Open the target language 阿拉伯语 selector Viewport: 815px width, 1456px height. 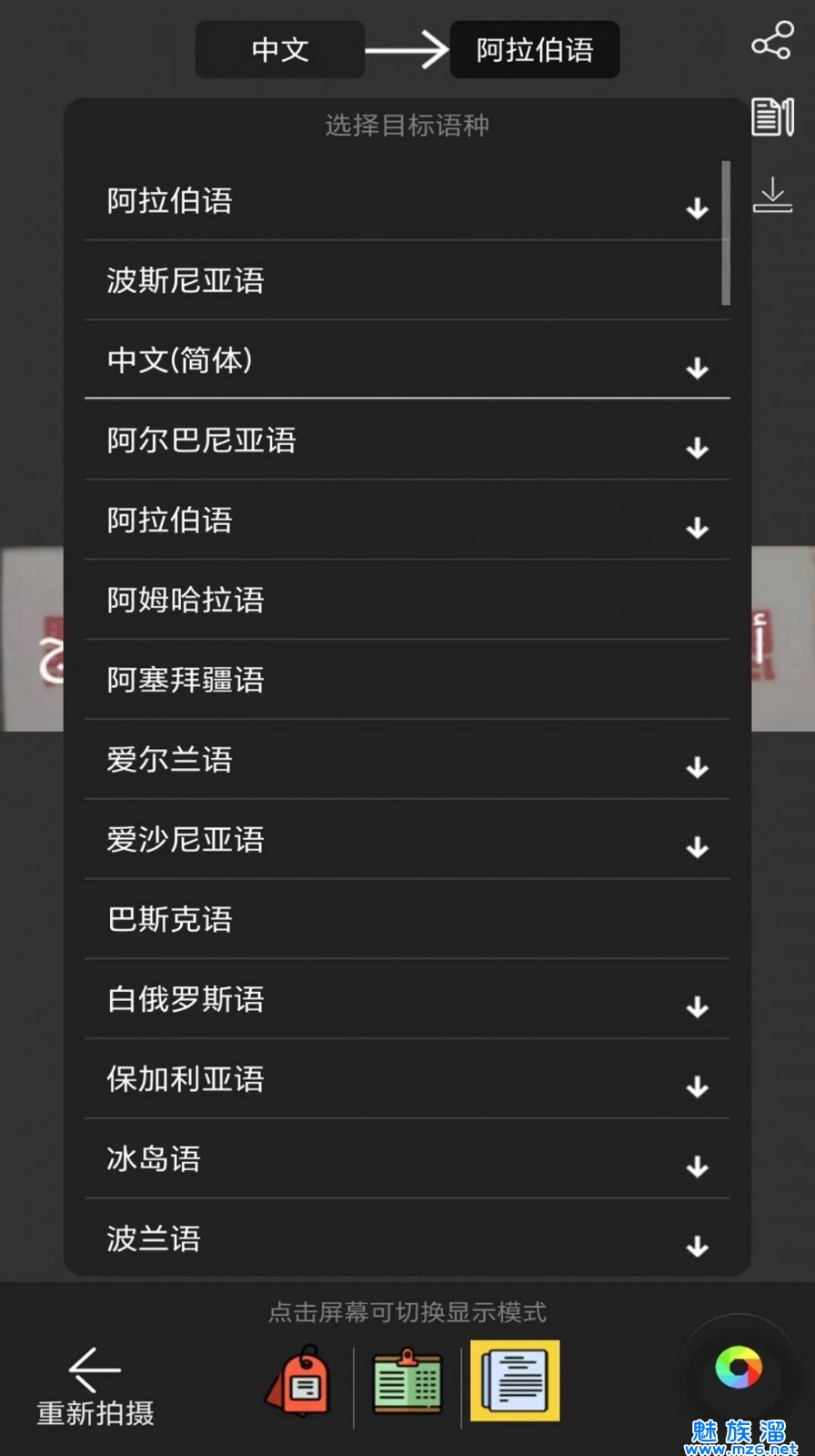(x=535, y=50)
